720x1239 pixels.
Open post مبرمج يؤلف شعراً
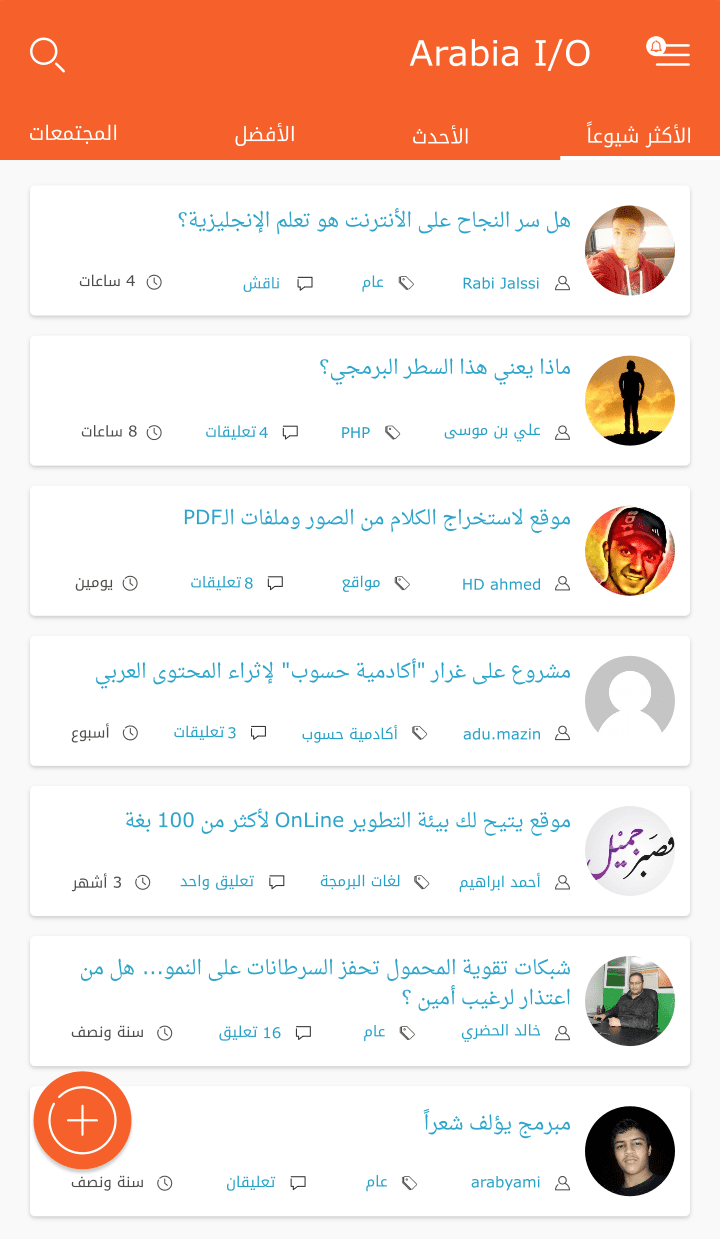pos(497,1123)
